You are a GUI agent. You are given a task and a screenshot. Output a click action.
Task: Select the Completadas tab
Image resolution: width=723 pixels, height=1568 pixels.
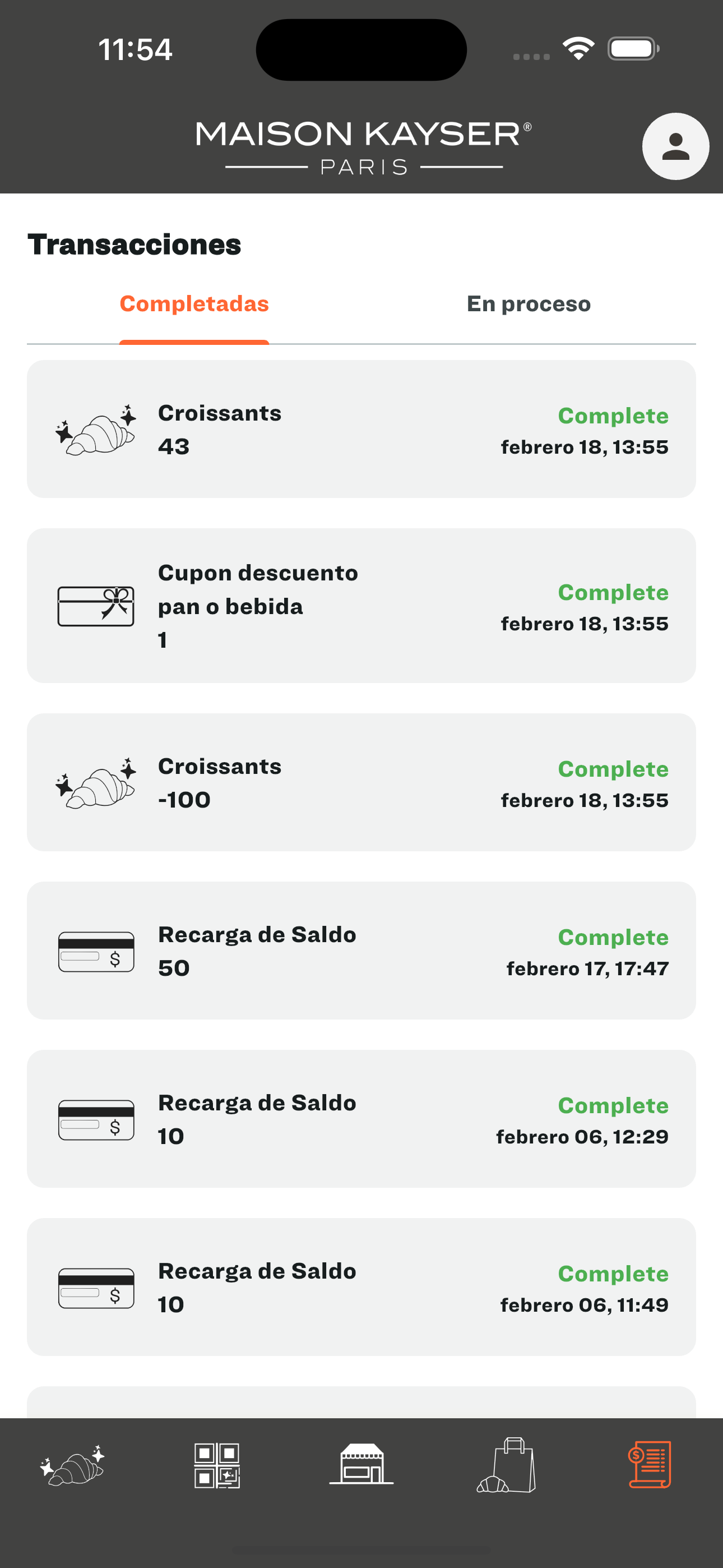tap(194, 304)
